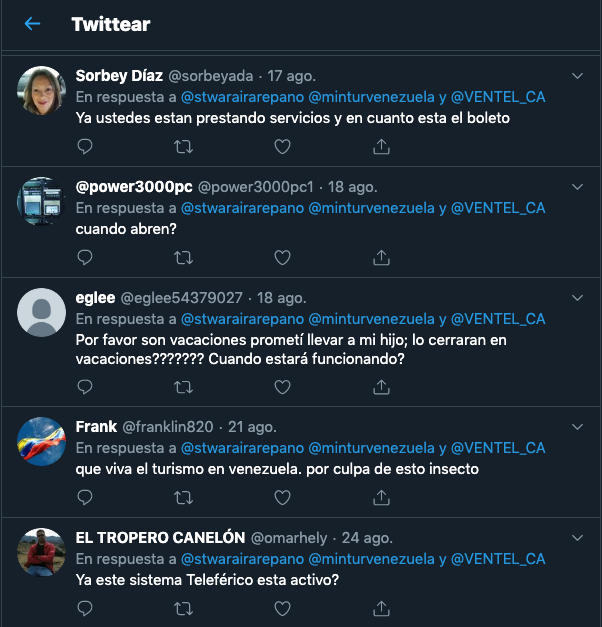Like Frank's tweet
Image resolution: width=602 pixels, height=627 pixels.
[x=282, y=497]
